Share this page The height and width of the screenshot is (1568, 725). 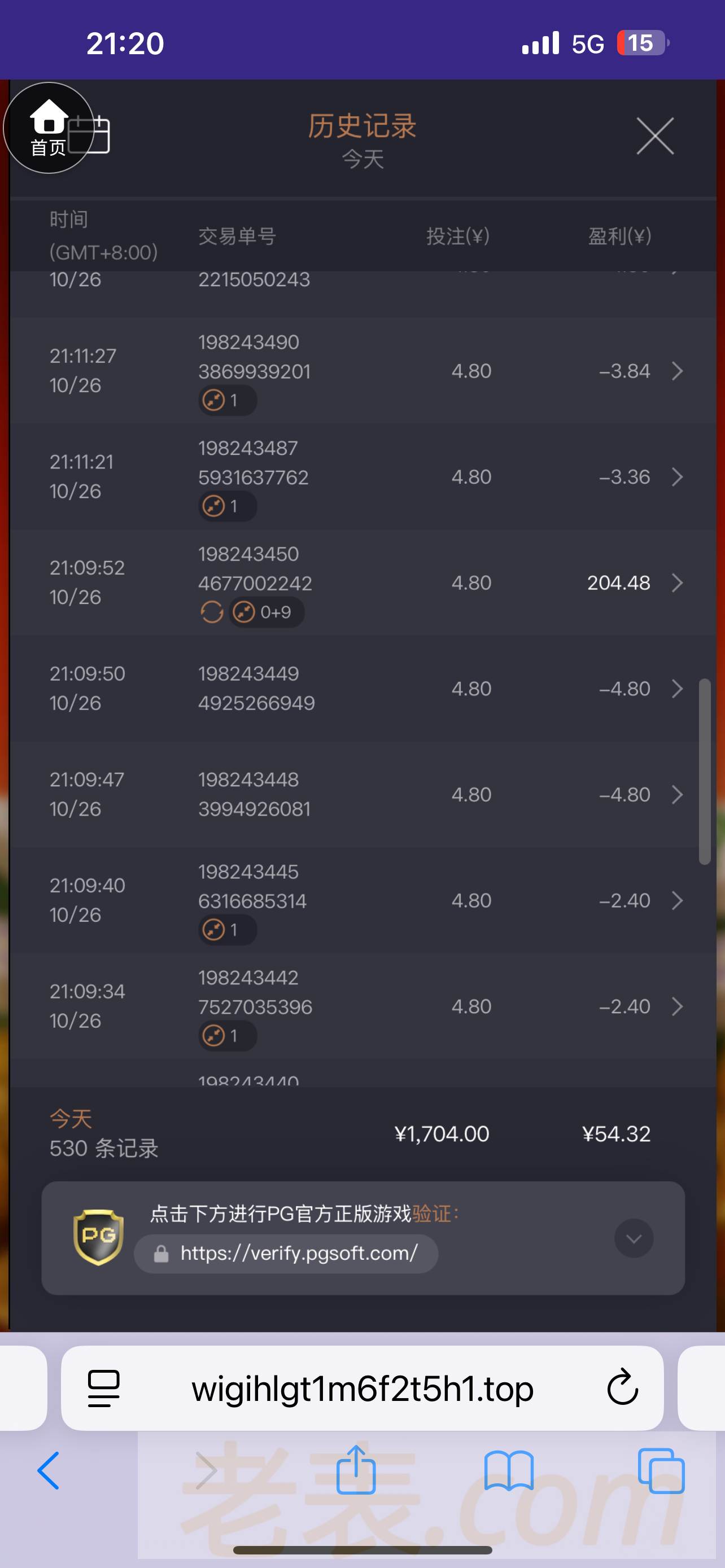pos(356,1469)
